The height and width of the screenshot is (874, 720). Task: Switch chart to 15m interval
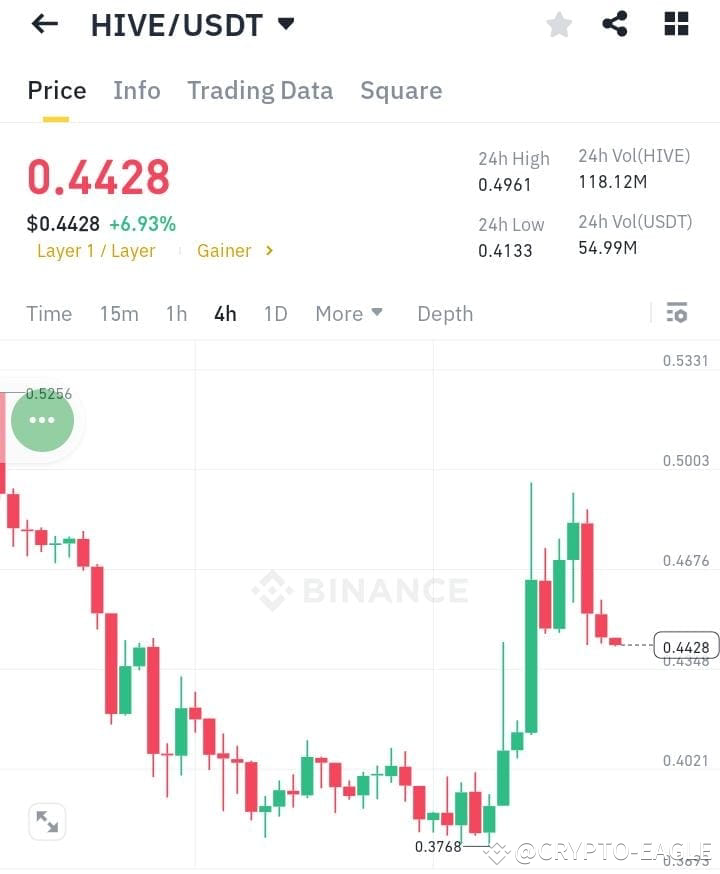[119, 314]
